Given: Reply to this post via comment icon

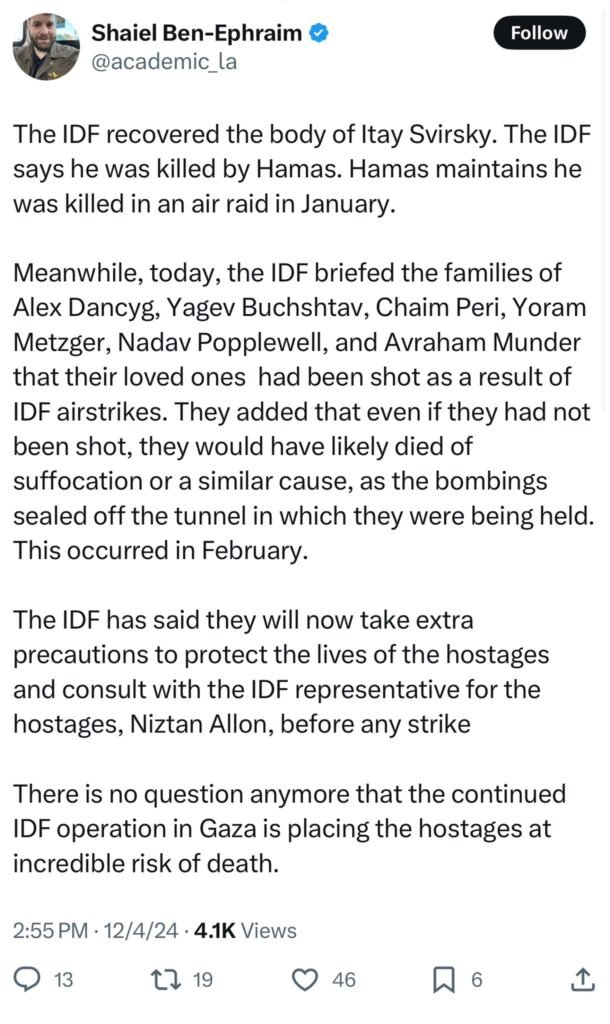Looking at the screenshot, I should 27,979.
